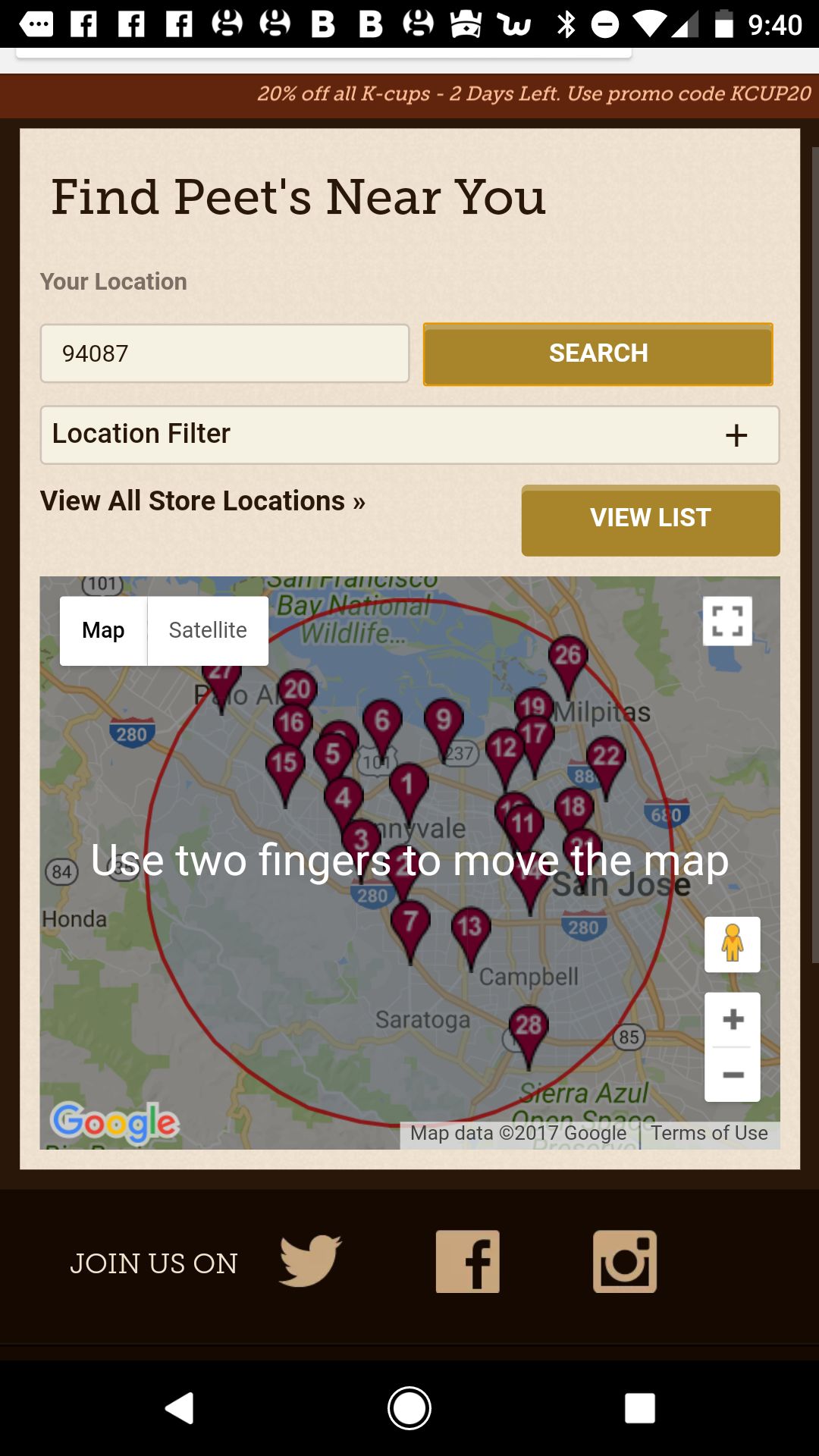Tap the VIEW LIST button
The image size is (819, 1456).
pos(651,520)
